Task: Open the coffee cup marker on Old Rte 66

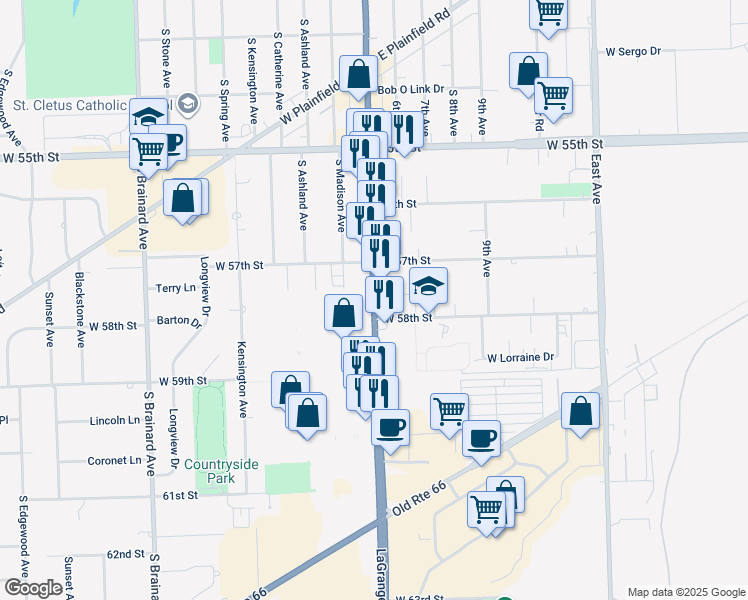Action: [482, 438]
